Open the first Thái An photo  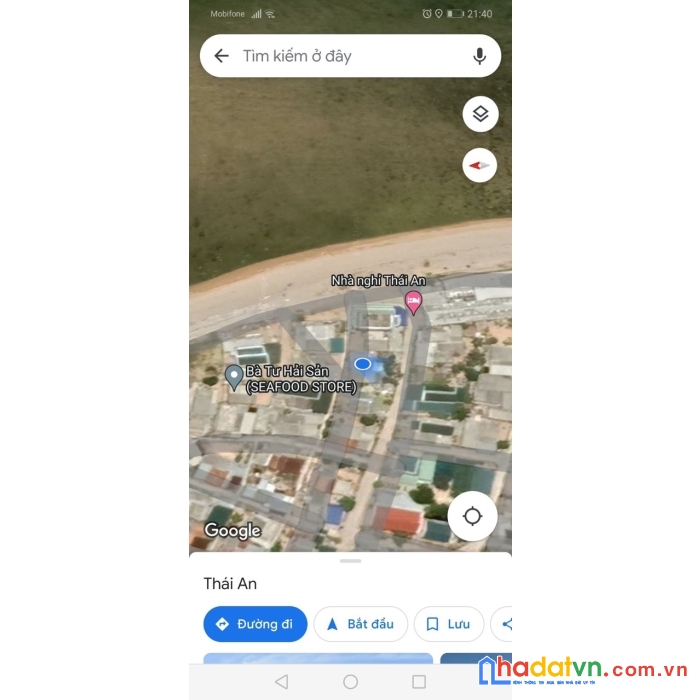317,658
